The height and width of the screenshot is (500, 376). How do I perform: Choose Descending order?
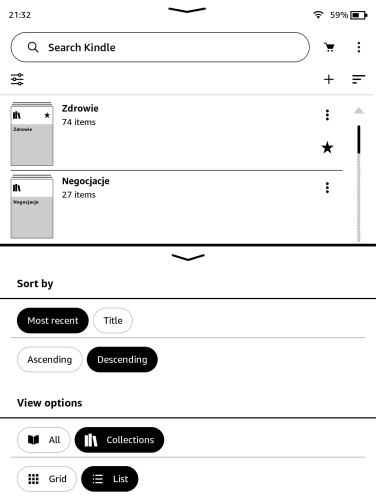[122, 359]
